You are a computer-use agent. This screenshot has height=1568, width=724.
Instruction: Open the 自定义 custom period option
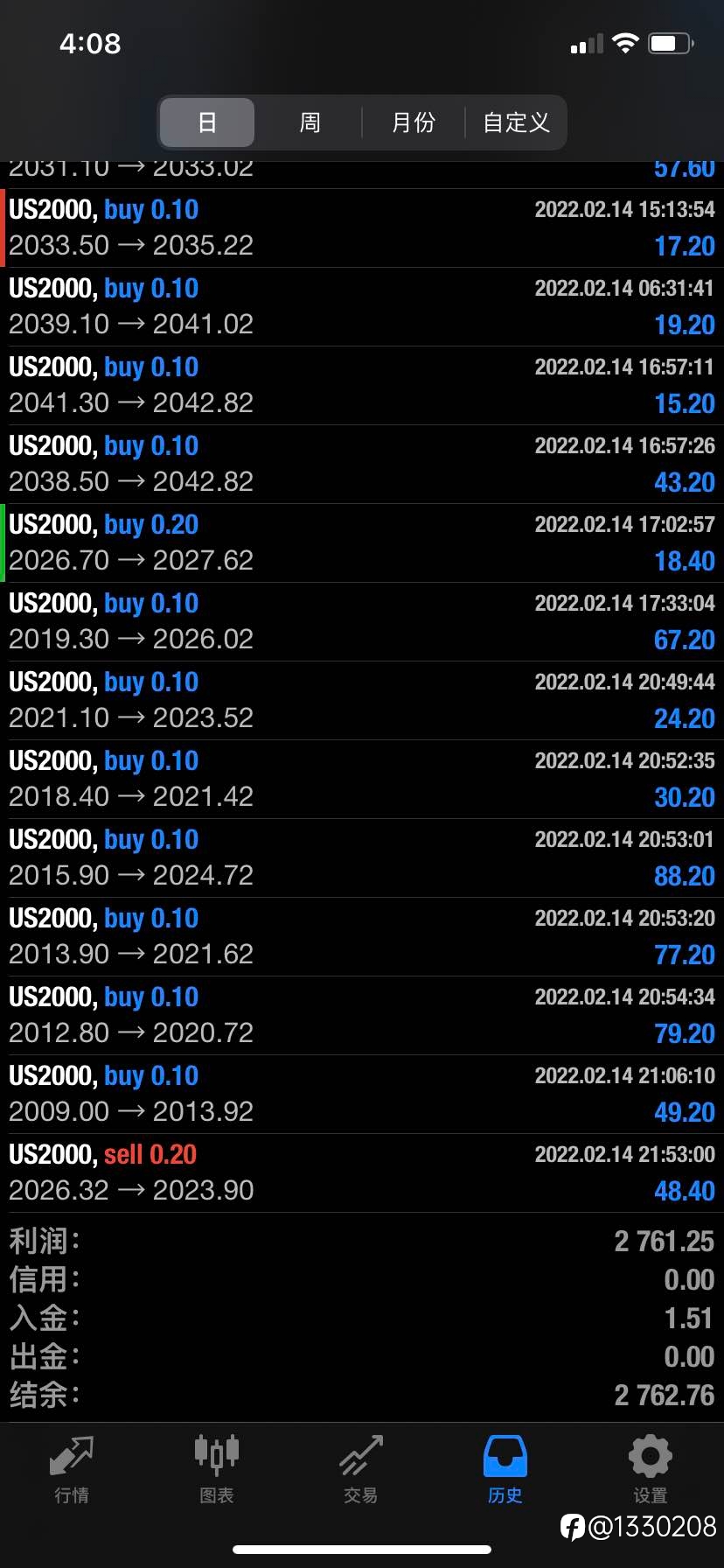[x=516, y=122]
